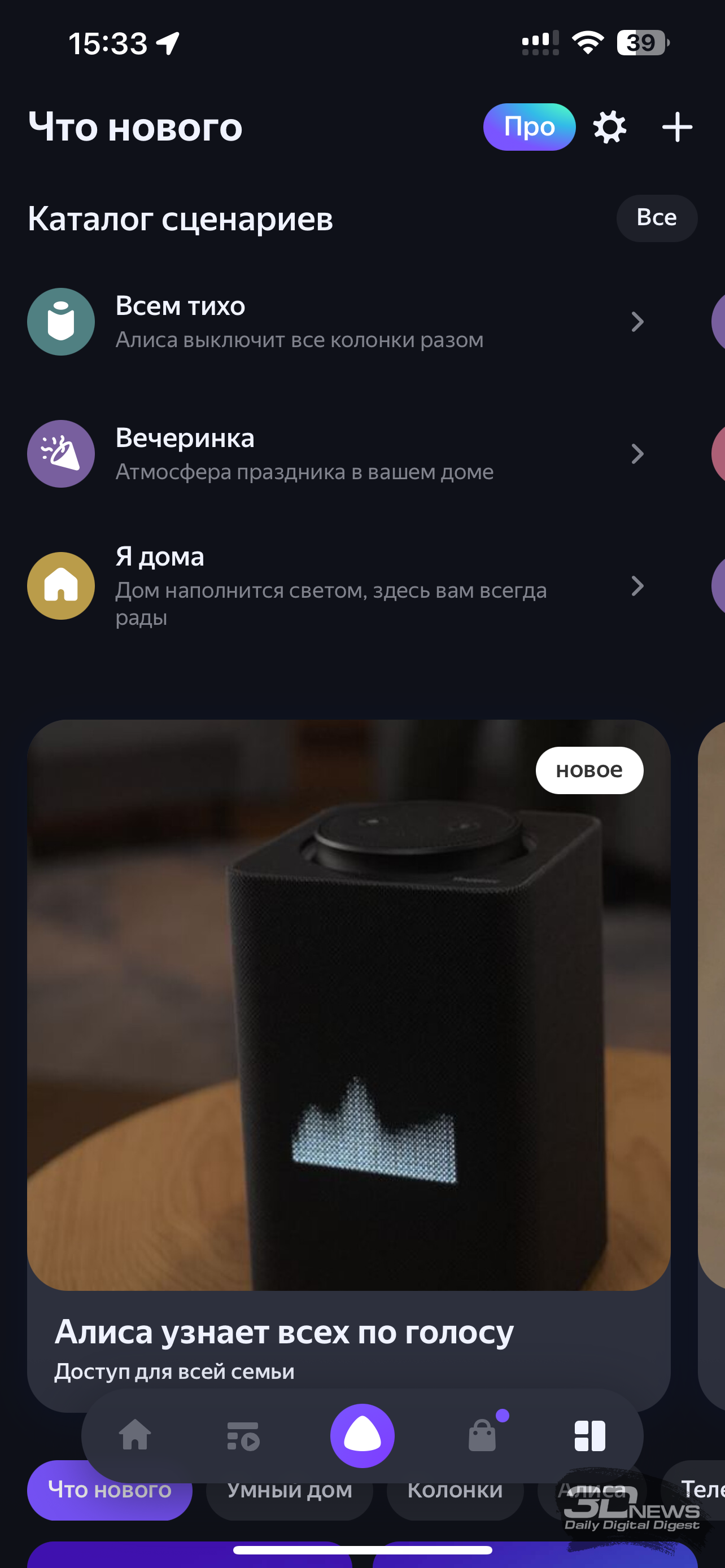The height and width of the screenshot is (1568, 725).
Task: Open the Алиса узнает всех по голосу card
Action: coord(349,1065)
